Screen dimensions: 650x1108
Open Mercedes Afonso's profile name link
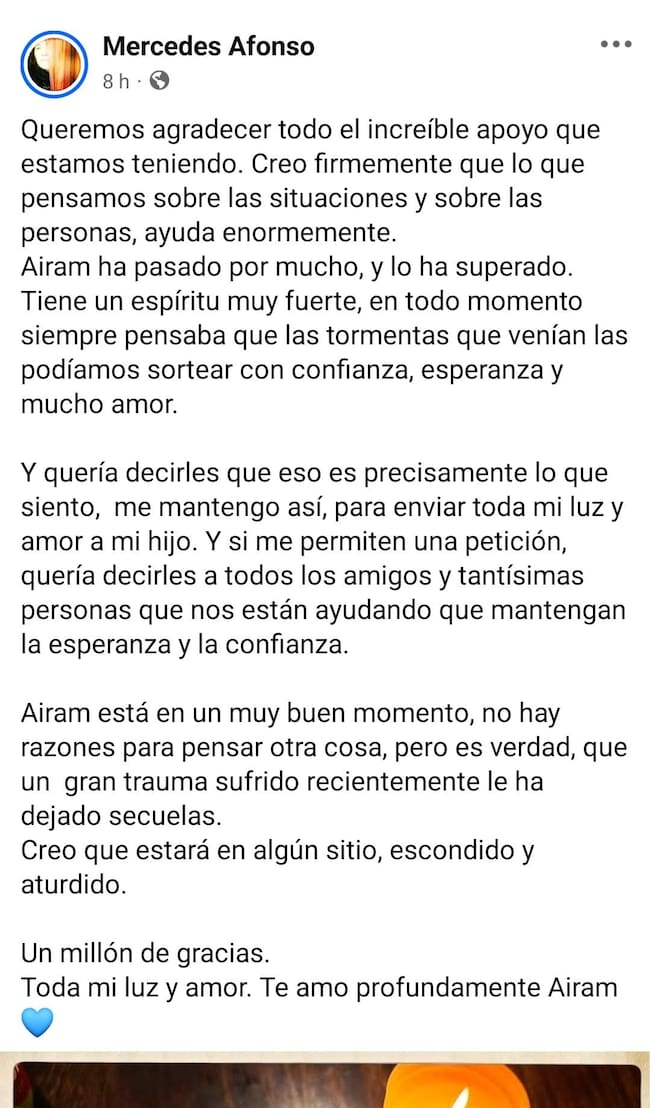click(208, 46)
